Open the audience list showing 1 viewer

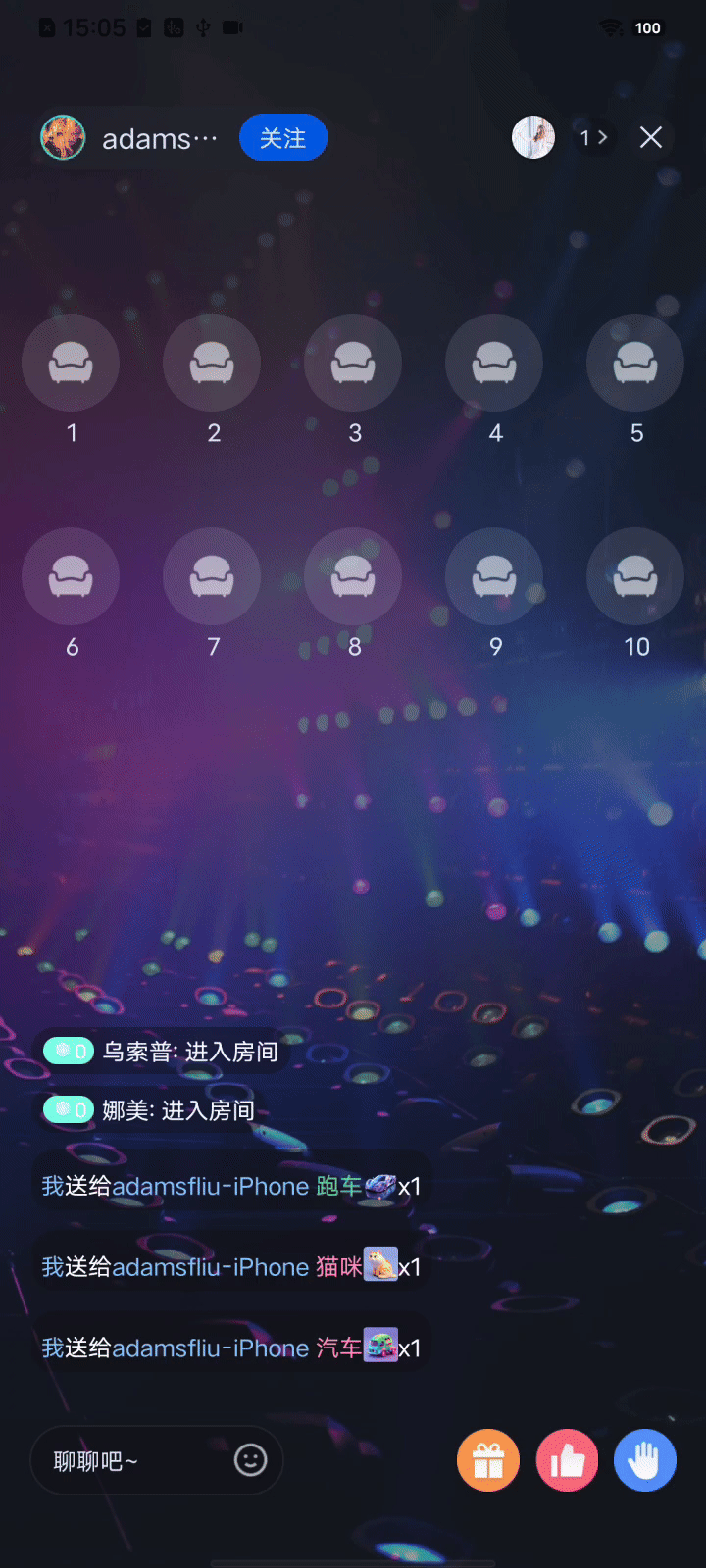pos(593,138)
